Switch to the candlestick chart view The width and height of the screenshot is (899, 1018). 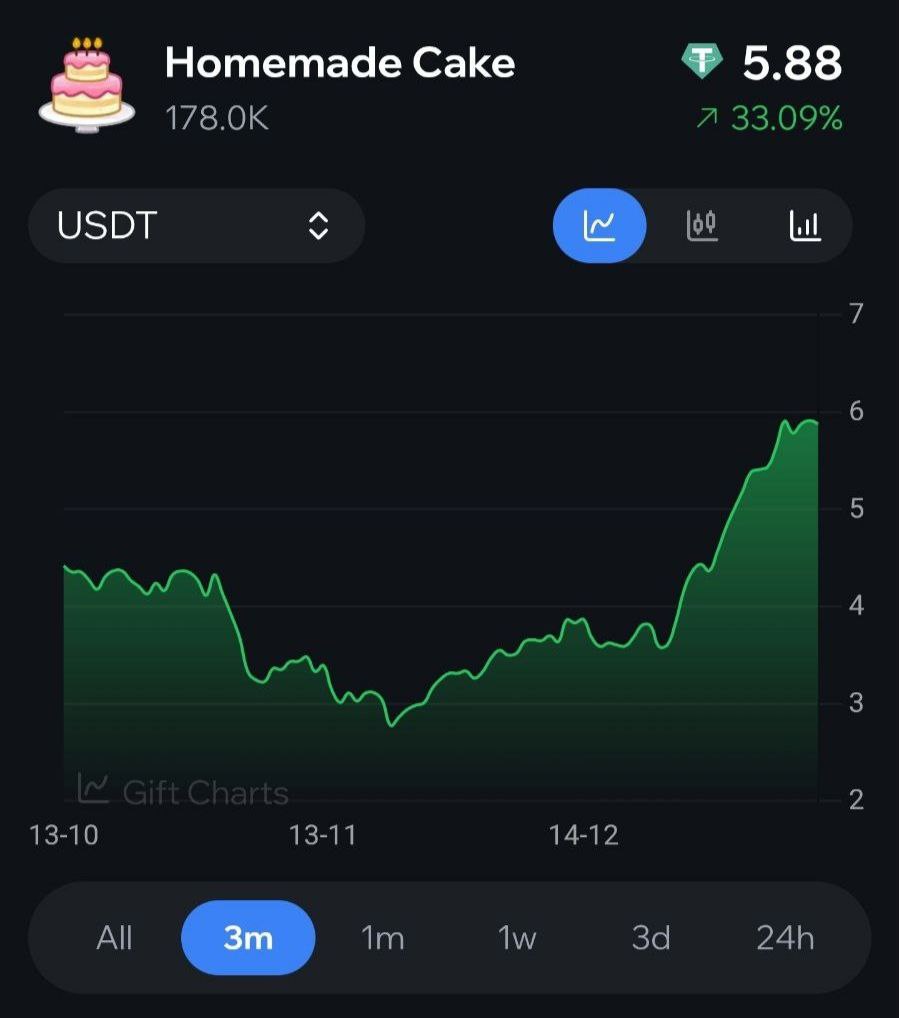click(x=702, y=226)
